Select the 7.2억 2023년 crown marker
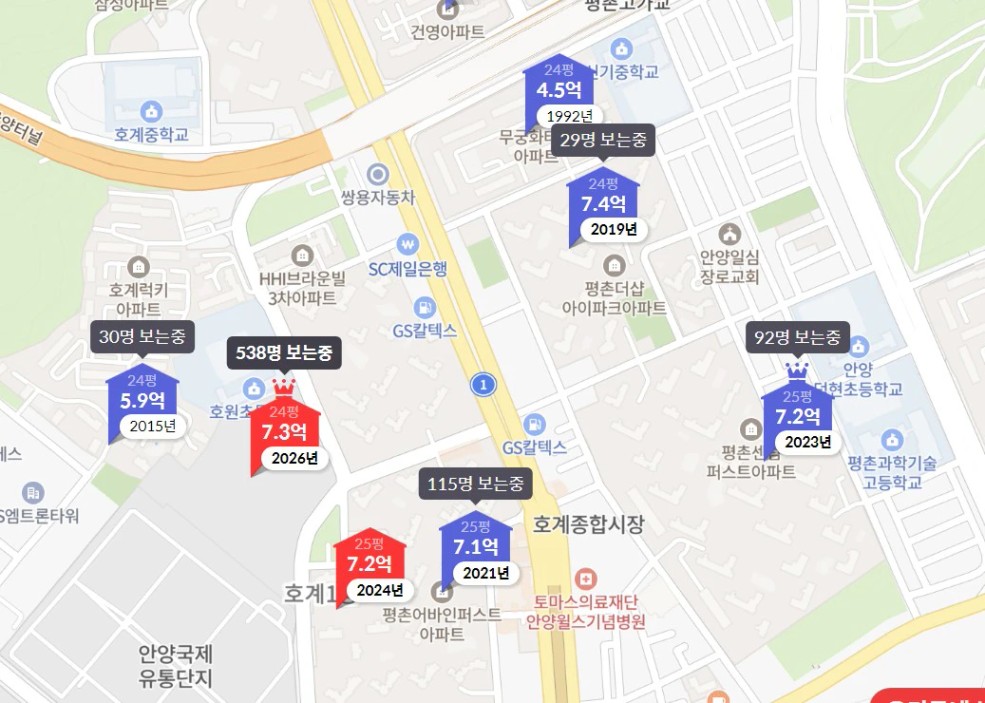 point(797,416)
